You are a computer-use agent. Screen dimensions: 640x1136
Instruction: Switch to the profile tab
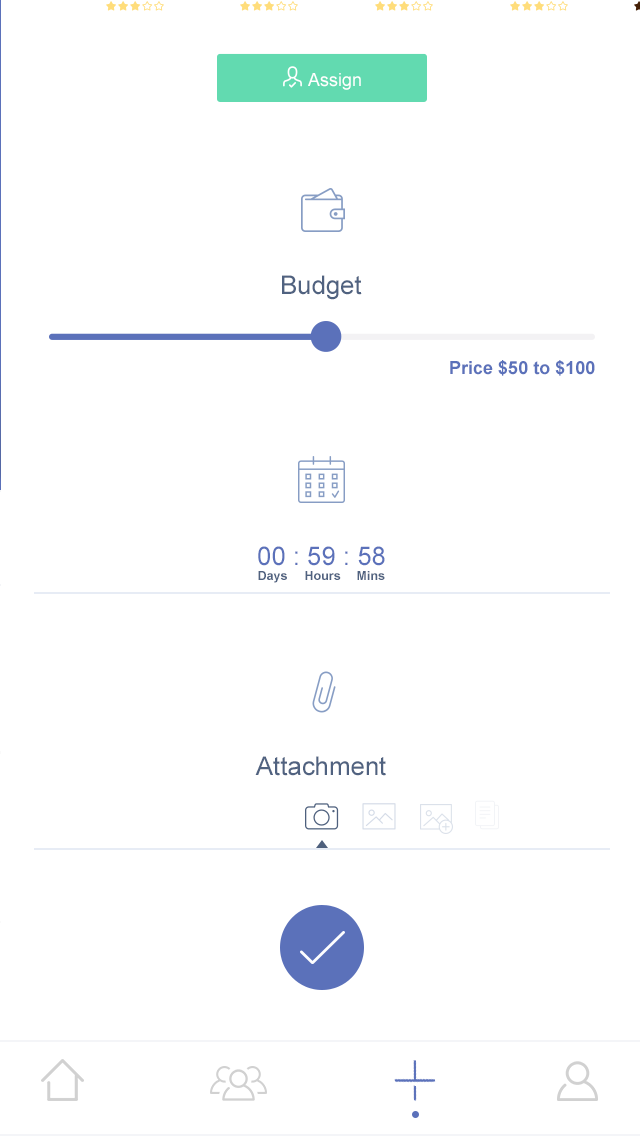(577, 1081)
